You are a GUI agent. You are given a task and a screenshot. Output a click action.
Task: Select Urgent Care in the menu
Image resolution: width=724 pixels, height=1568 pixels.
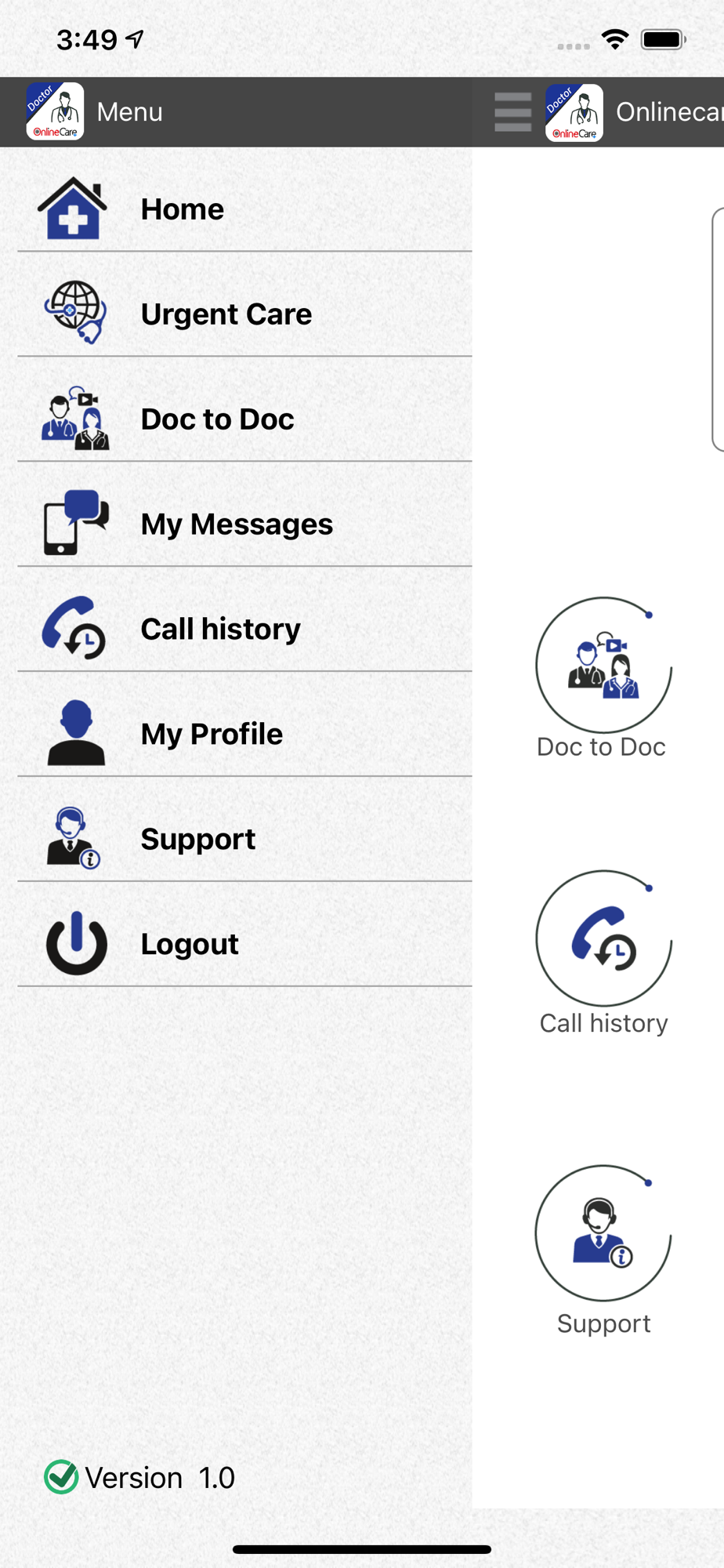(244, 314)
